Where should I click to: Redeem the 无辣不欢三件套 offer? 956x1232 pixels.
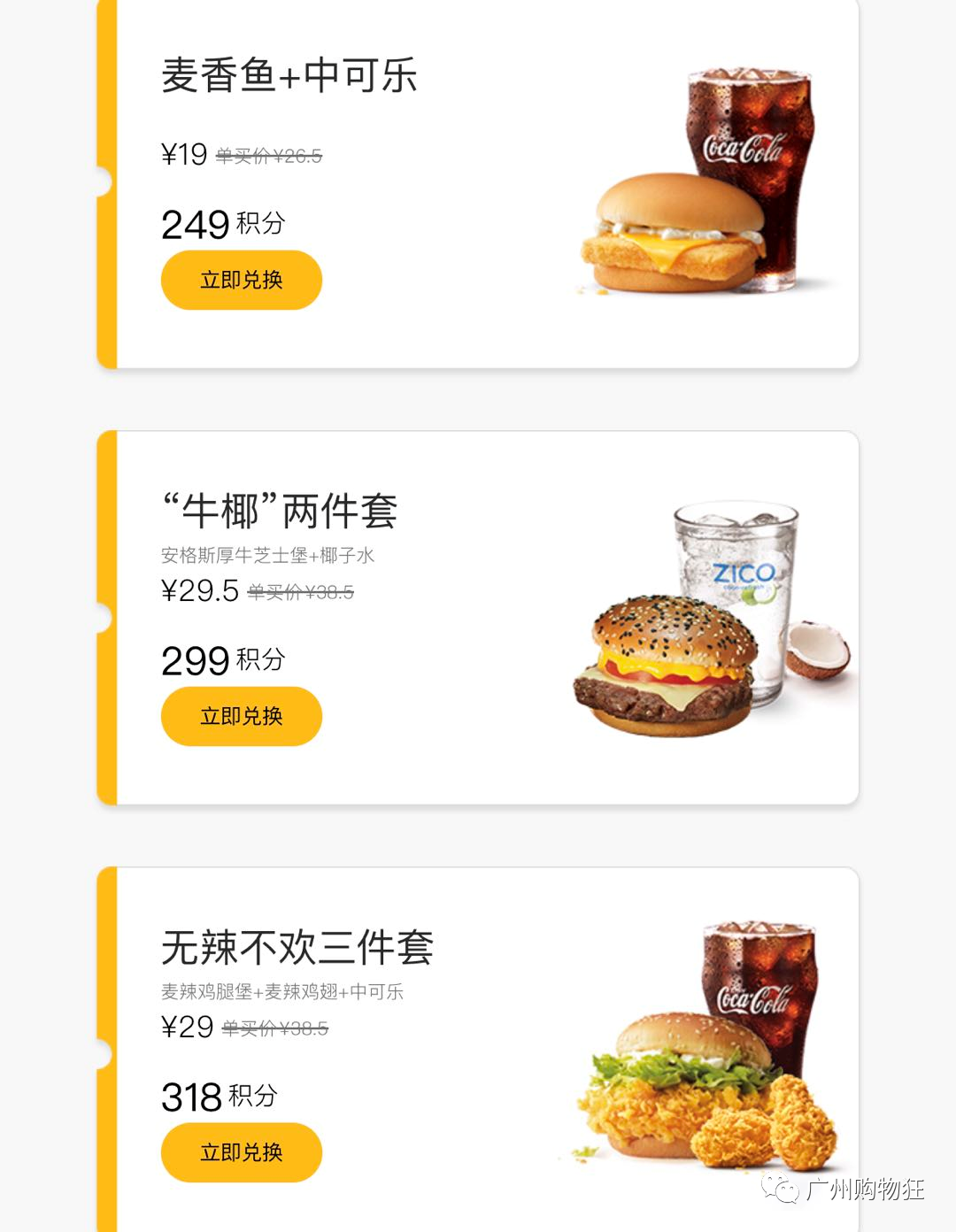[241, 1152]
